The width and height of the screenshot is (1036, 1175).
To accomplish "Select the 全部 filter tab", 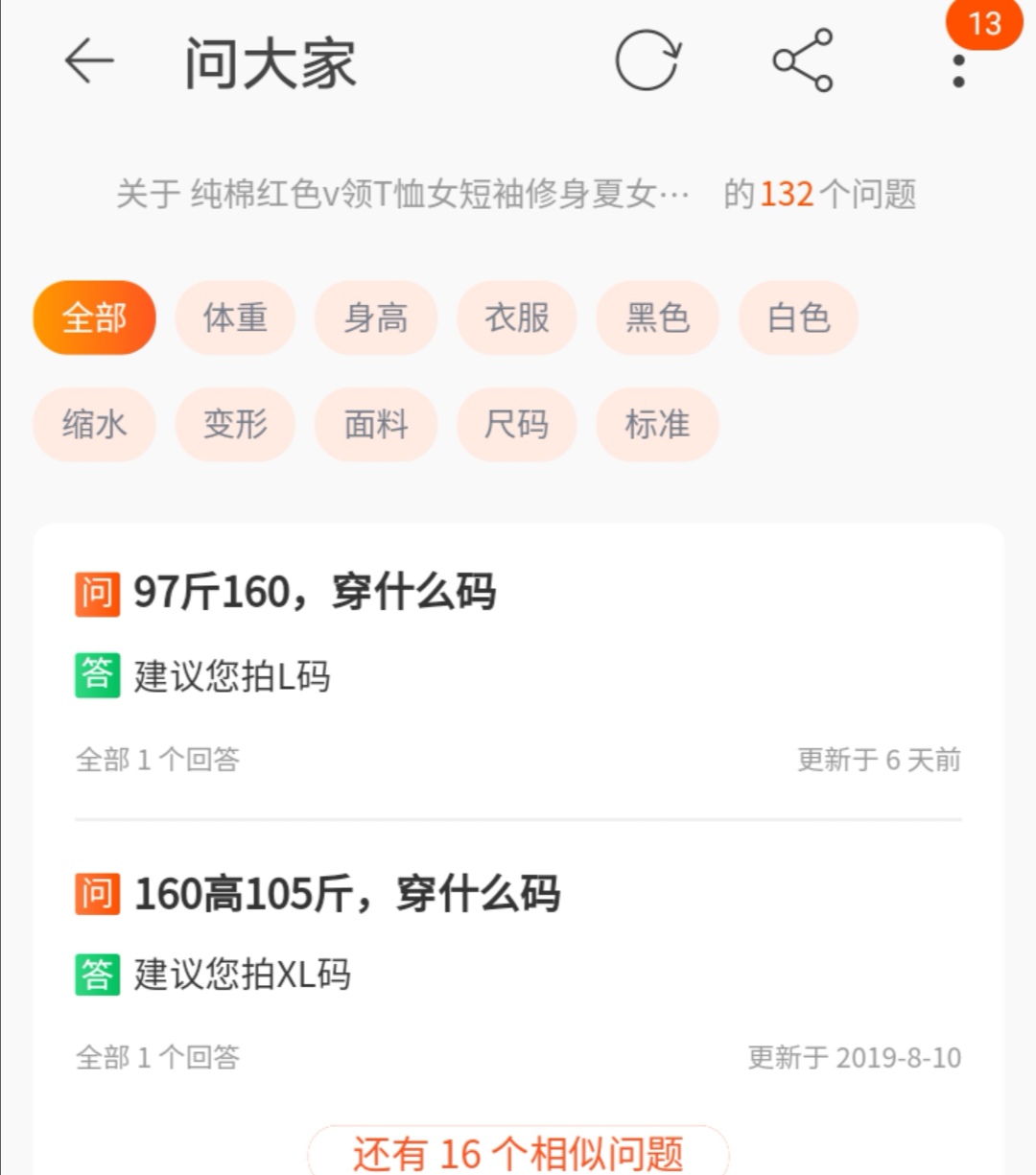I will 93,317.
